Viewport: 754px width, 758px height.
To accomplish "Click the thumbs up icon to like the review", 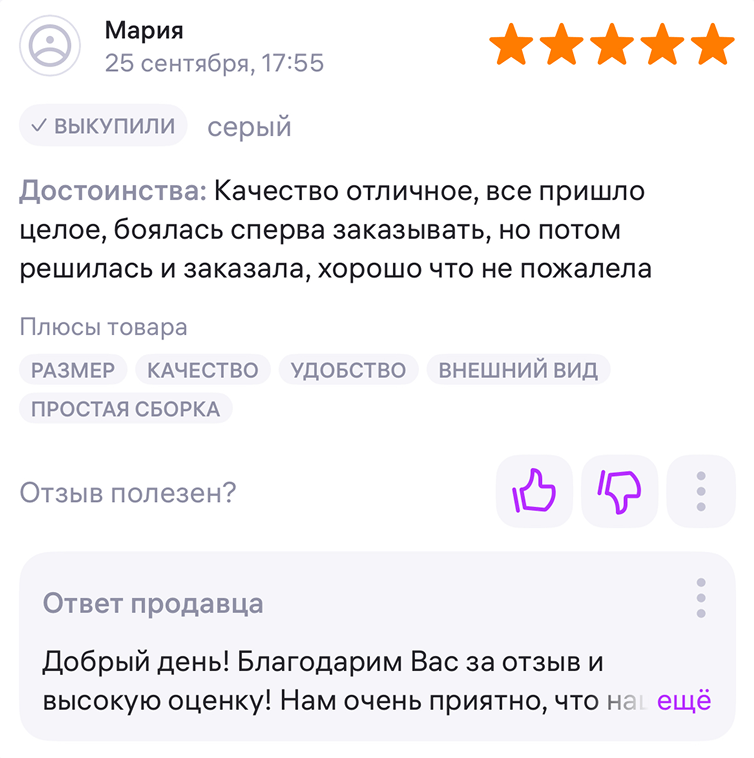I will pos(534,491).
